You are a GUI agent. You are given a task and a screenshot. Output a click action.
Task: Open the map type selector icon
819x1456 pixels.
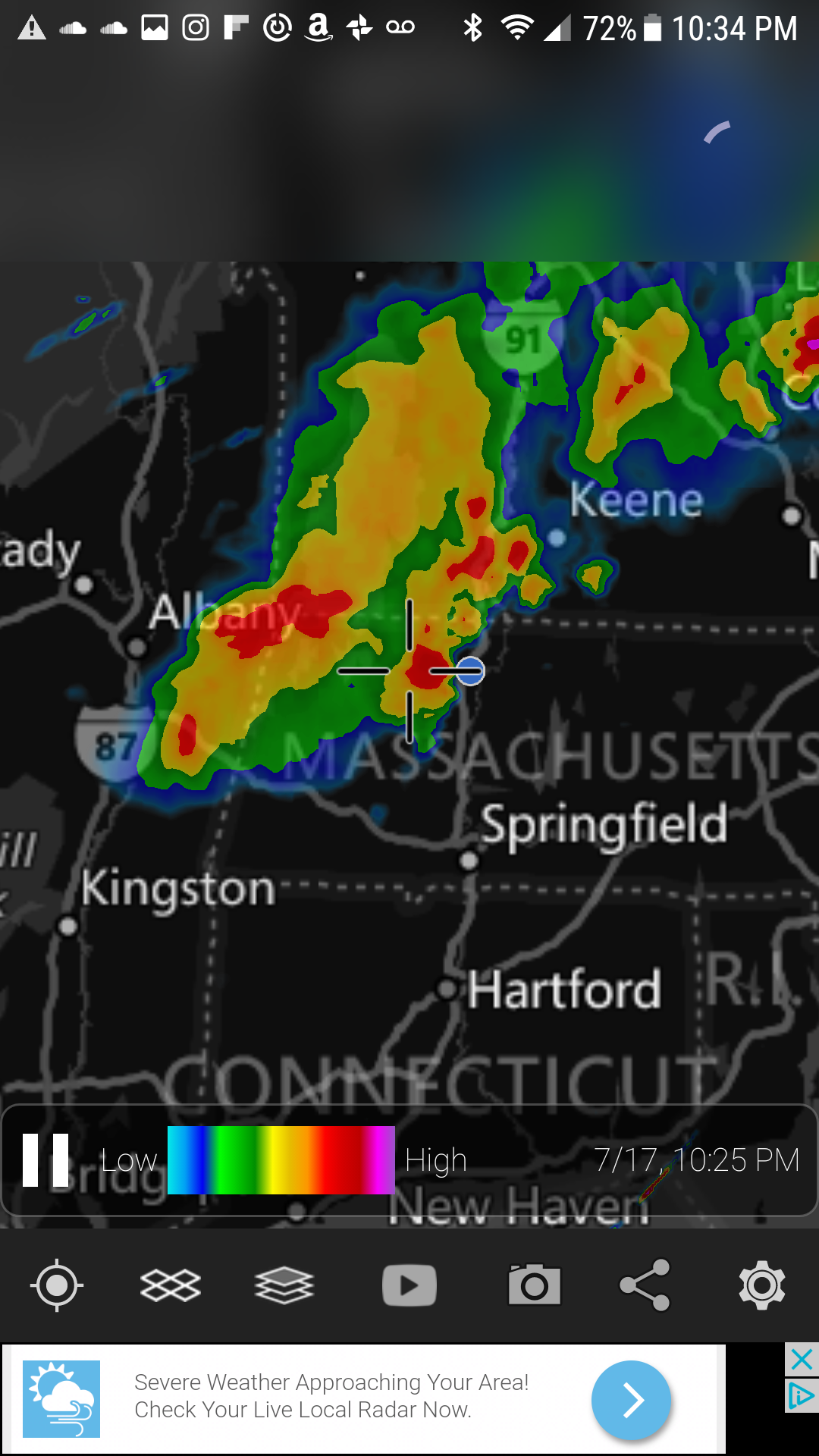click(171, 1285)
